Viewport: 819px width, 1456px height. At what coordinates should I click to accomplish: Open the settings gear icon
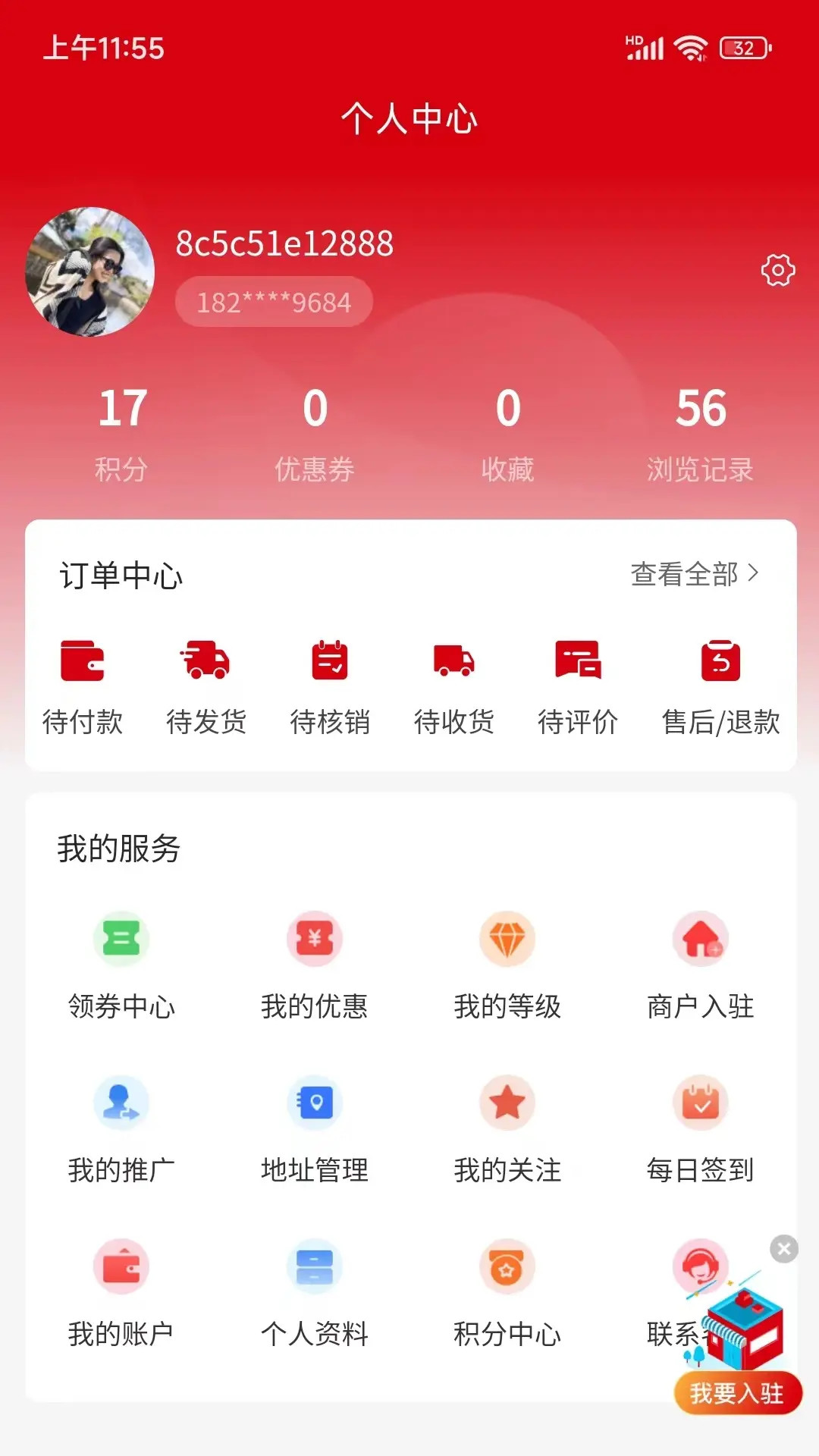point(777,271)
